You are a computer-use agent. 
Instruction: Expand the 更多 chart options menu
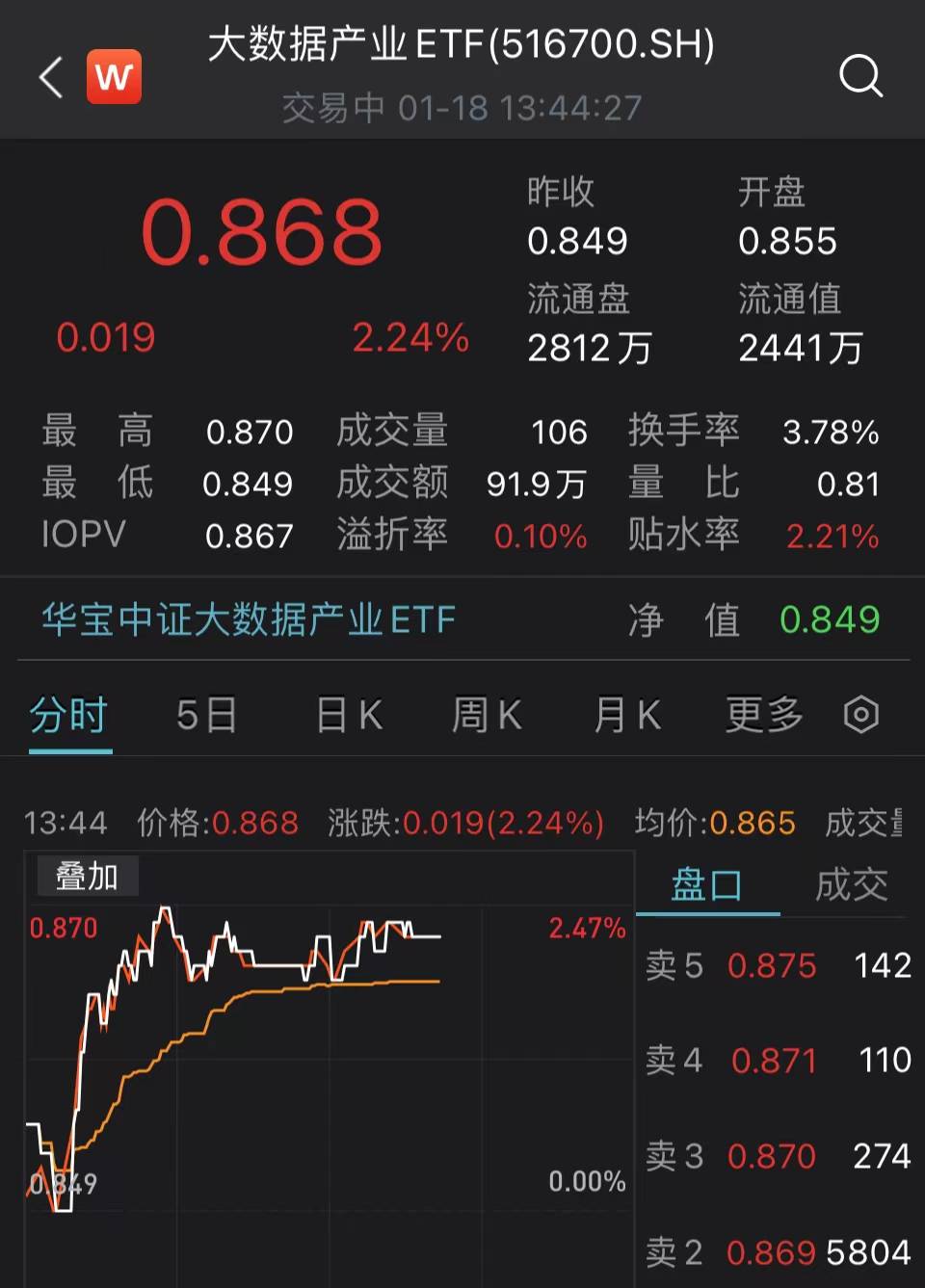pos(764,716)
